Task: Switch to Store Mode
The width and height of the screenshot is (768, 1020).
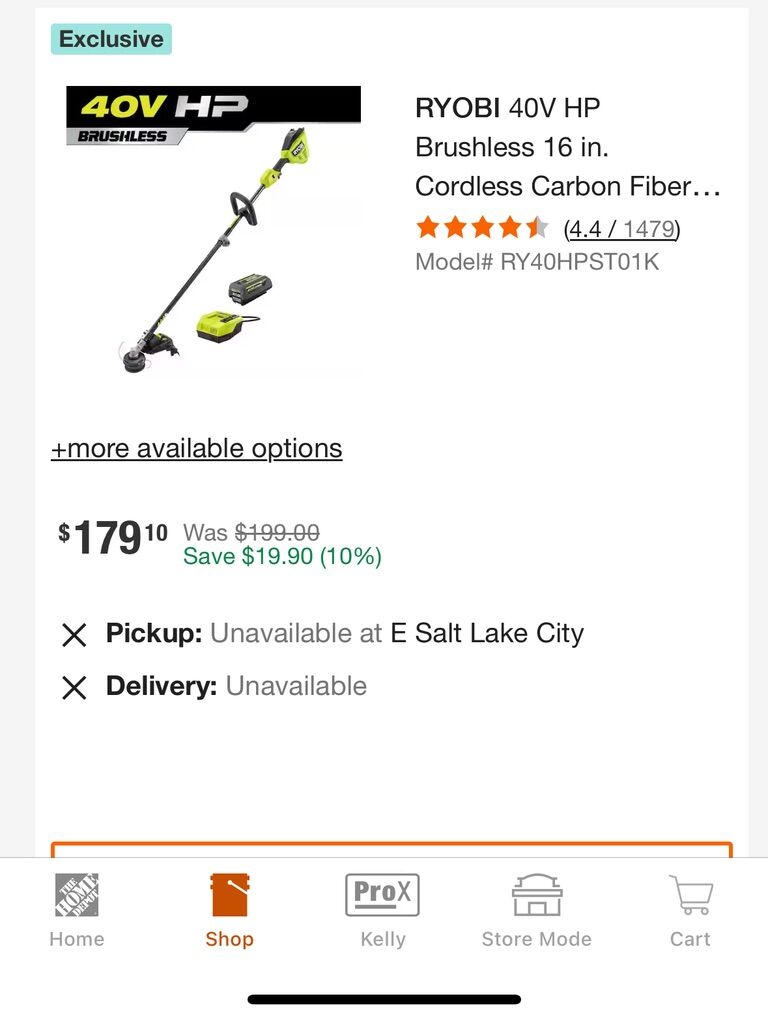Action: click(x=536, y=909)
